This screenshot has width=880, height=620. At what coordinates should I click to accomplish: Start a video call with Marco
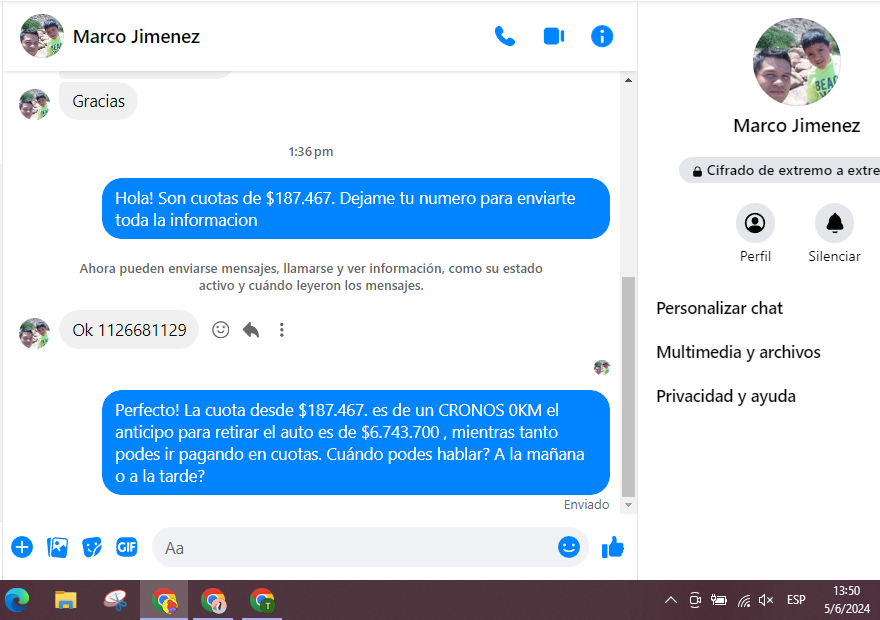pos(554,37)
